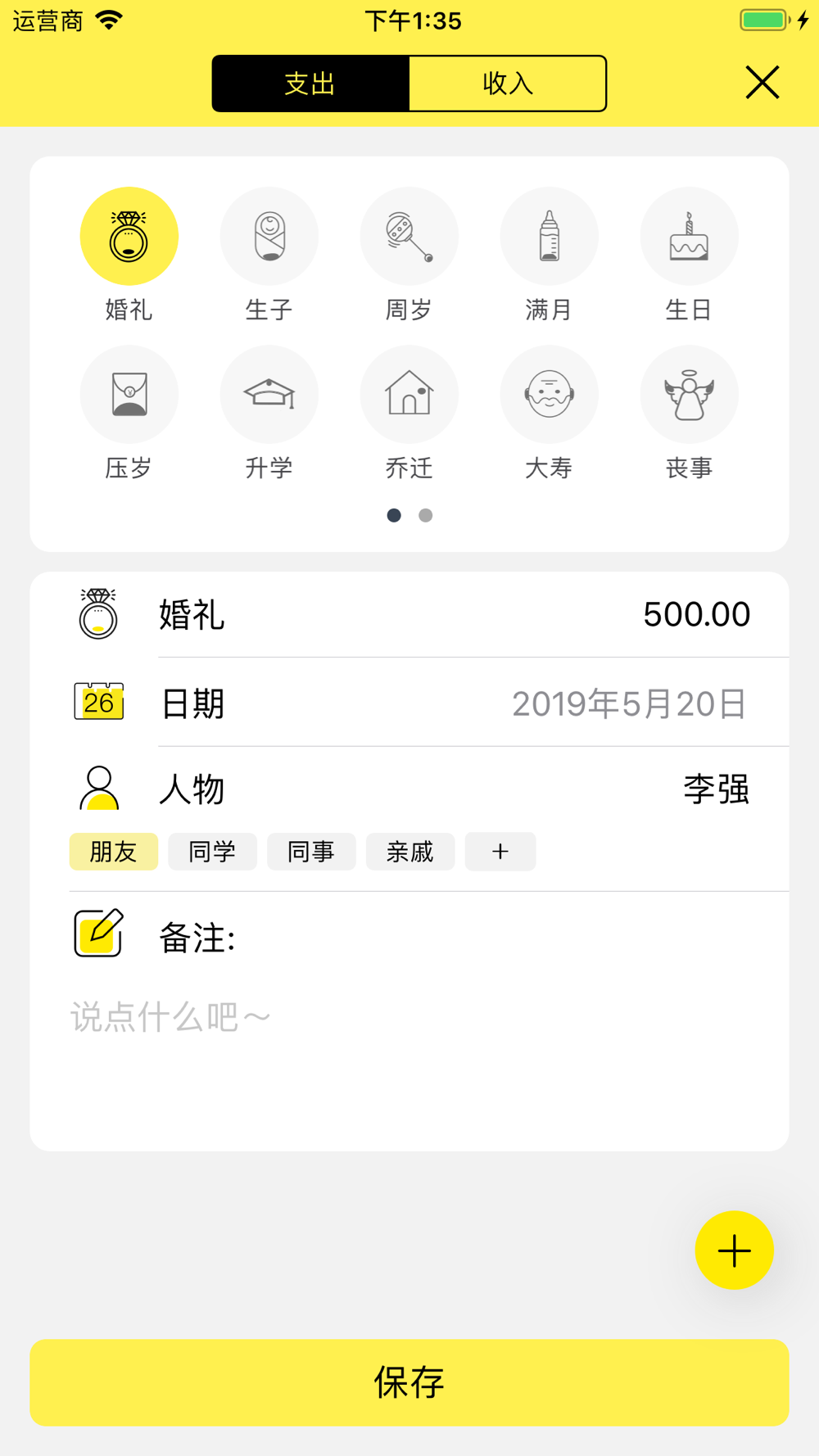
Task: Open the 日期 date picker
Action: 409,703
